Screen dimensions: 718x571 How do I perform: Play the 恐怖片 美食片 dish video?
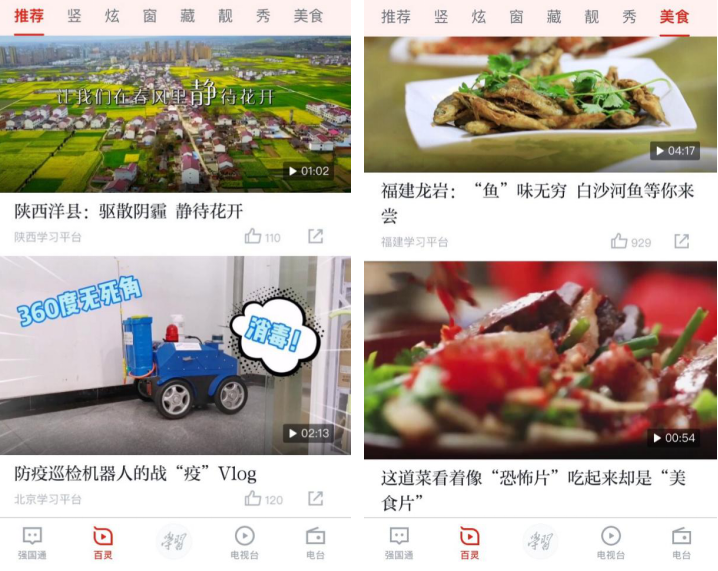[x=540, y=360]
